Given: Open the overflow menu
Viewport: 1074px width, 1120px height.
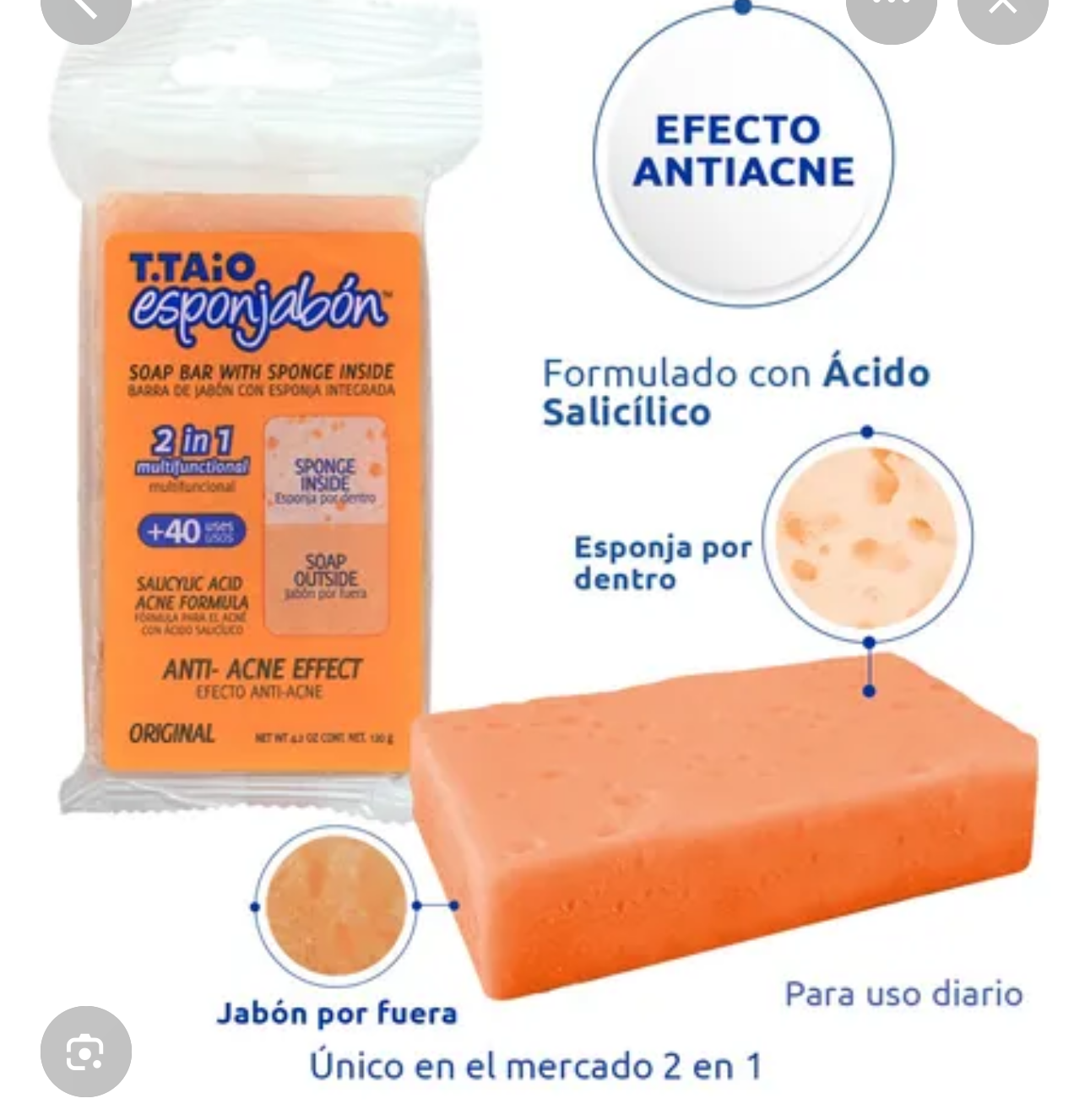Looking at the screenshot, I should [x=891, y=8].
